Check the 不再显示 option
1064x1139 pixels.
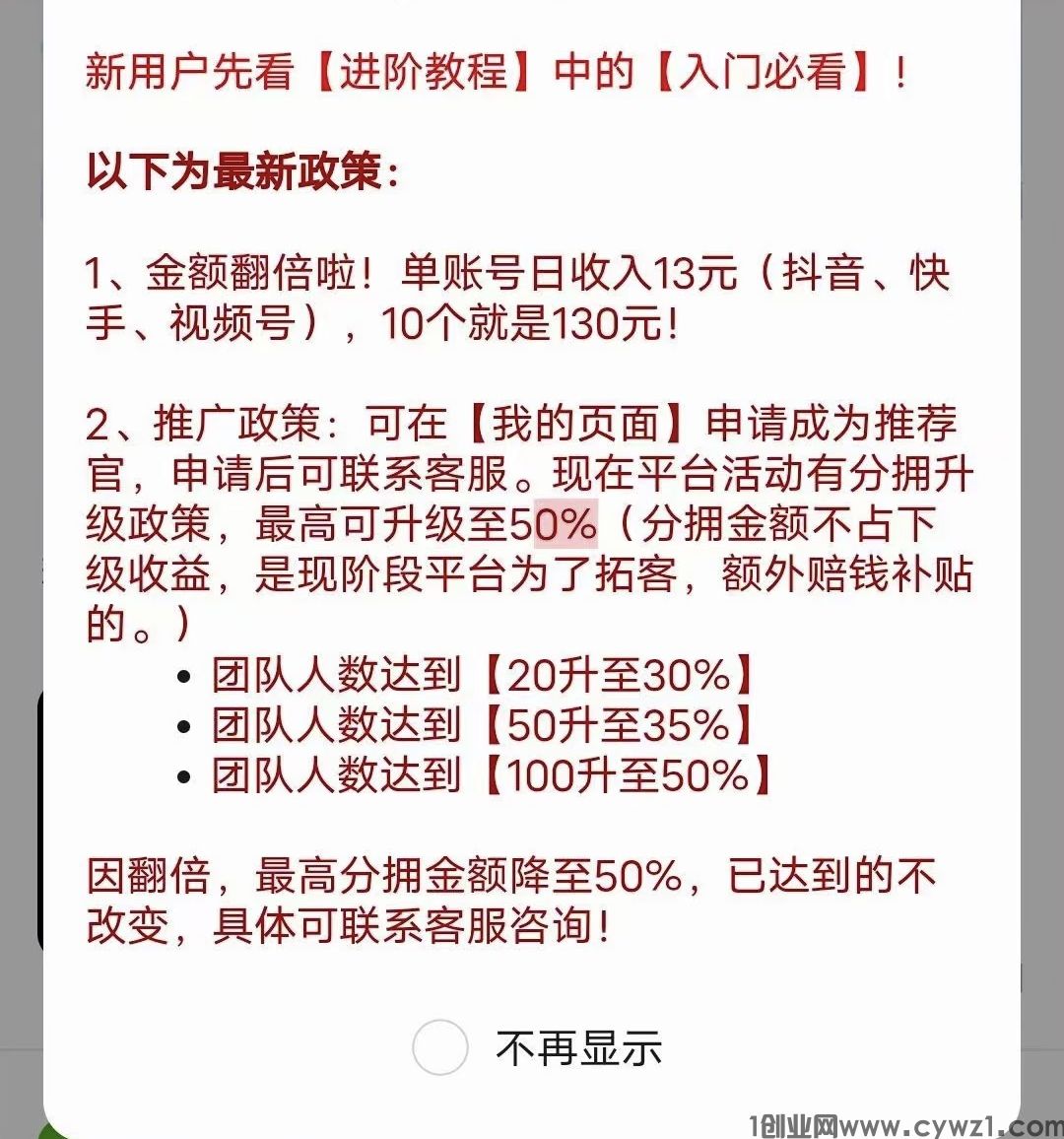click(439, 1047)
